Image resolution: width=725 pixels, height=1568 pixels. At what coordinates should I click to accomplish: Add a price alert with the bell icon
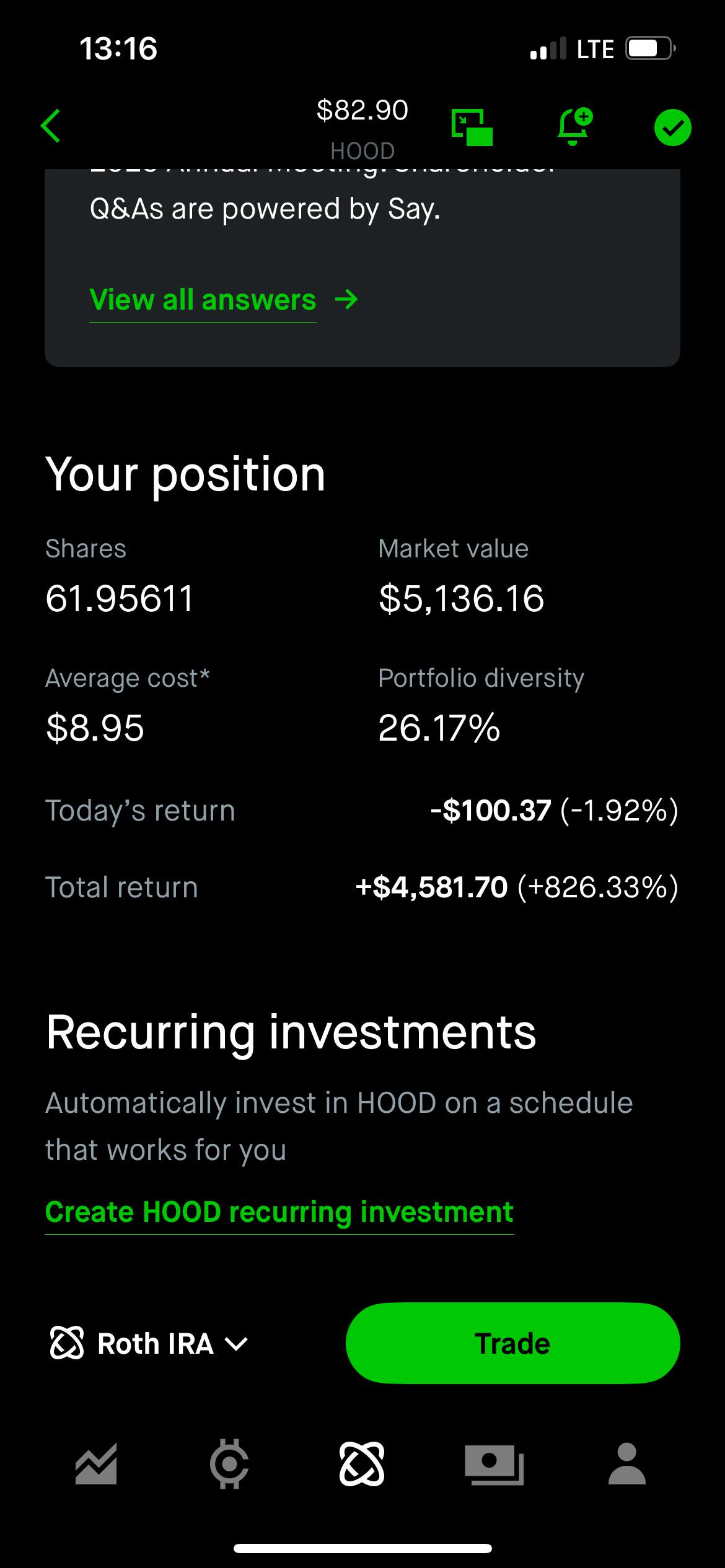coord(574,126)
